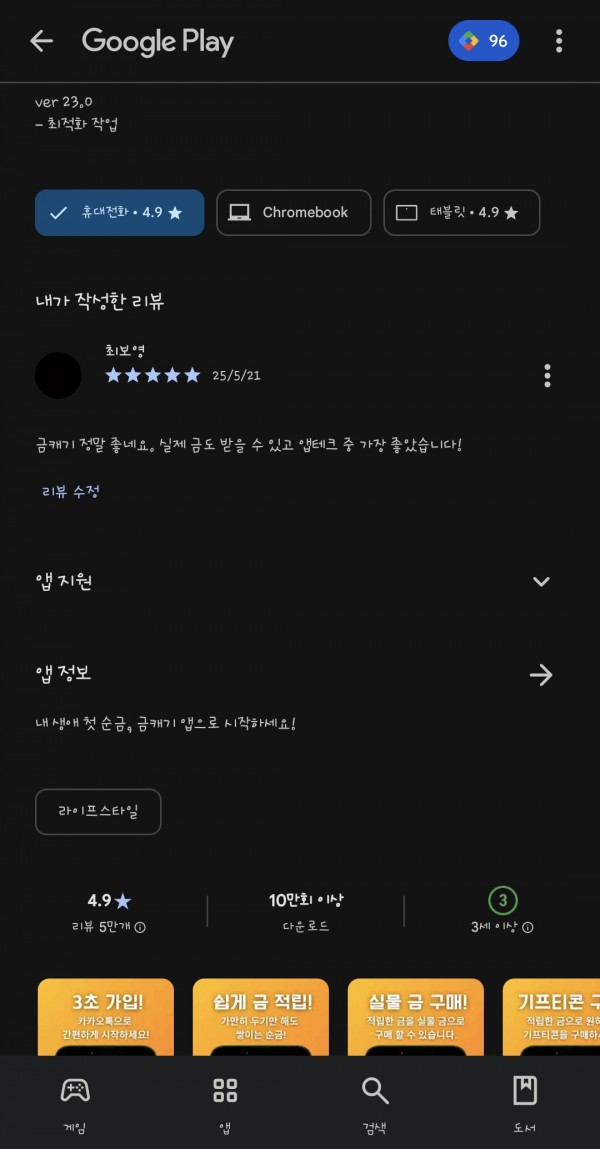Image resolution: width=600 pixels, height=1149 pixels.
Task: Open the 실물 금 구매! screenshot
Action: point(416,1017)
